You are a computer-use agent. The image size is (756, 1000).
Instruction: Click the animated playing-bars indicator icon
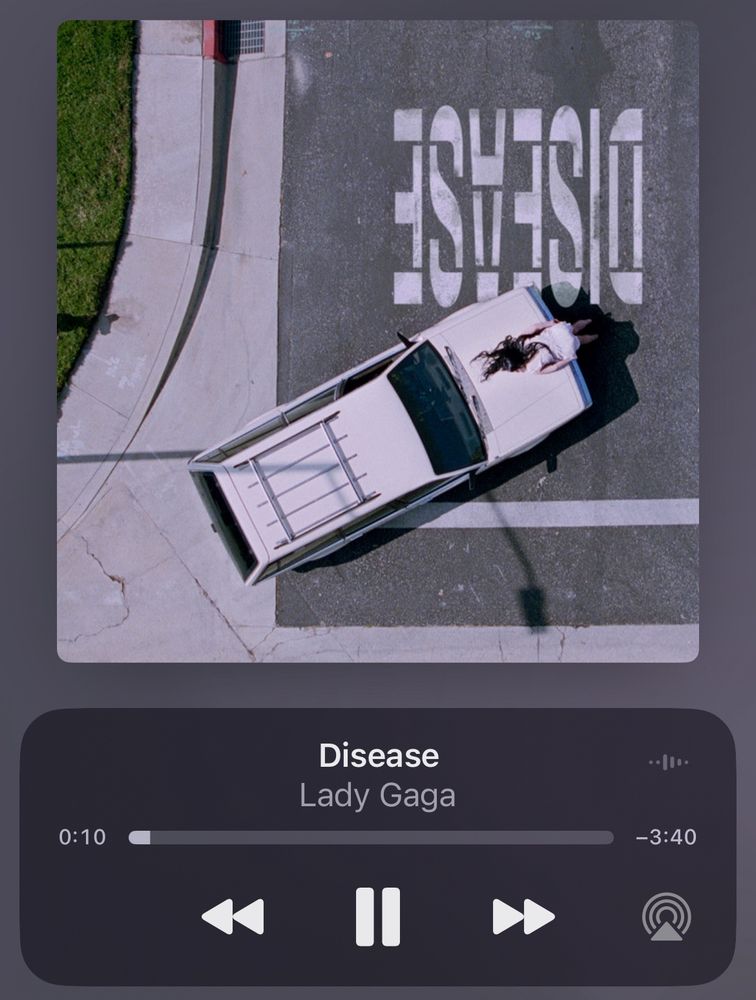[668, 762]
